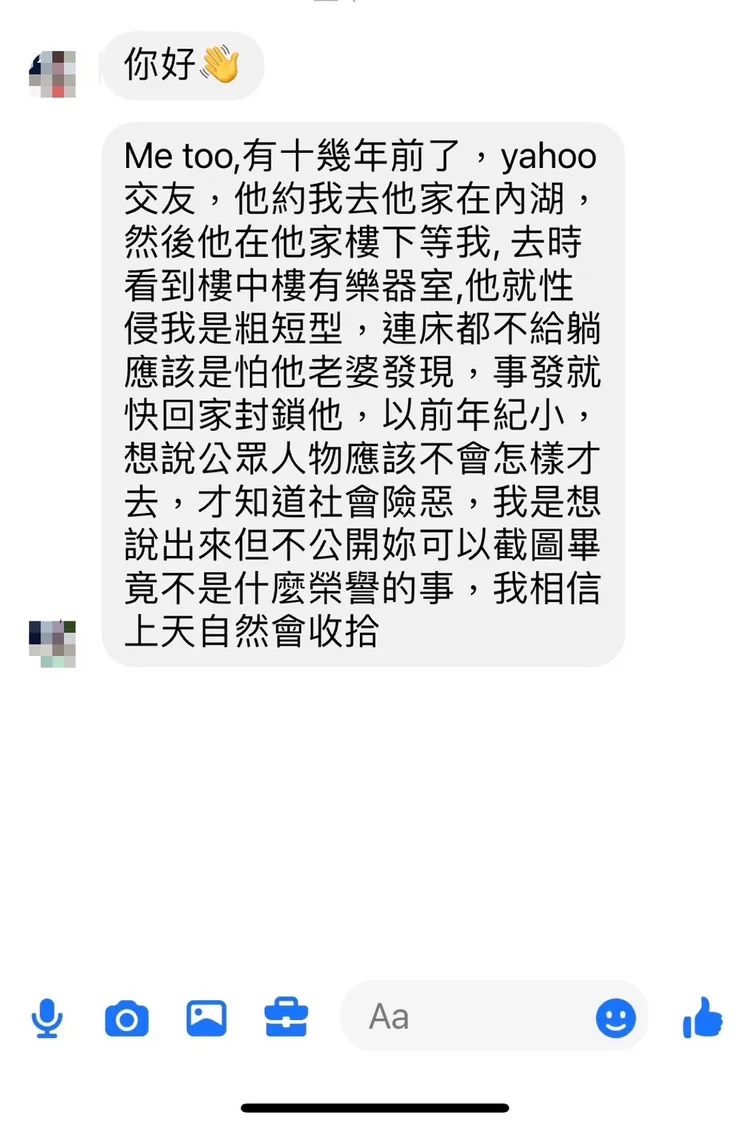
Task: Tap the black status bar at the top
Action: coord(374,8)
